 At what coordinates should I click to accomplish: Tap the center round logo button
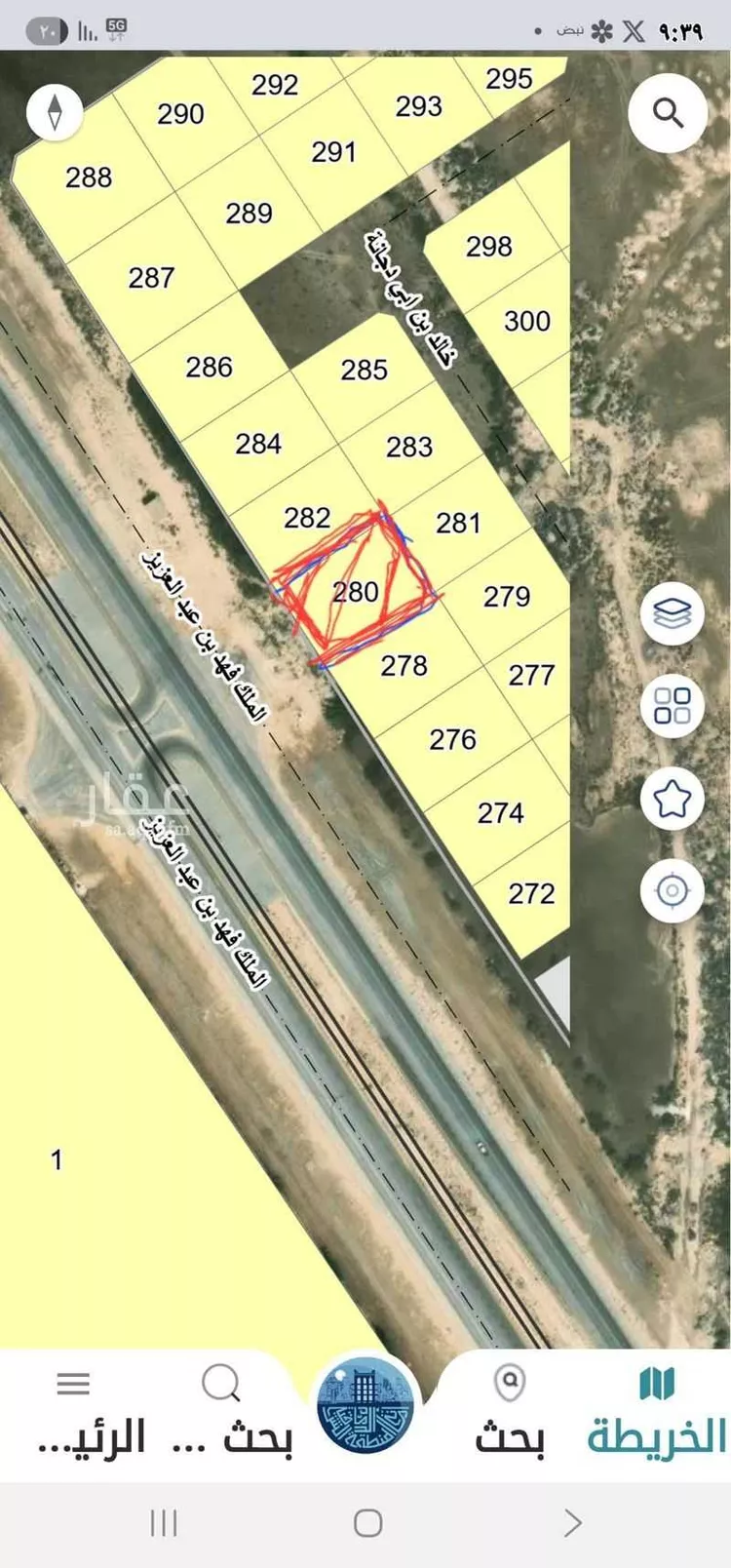365,1404
